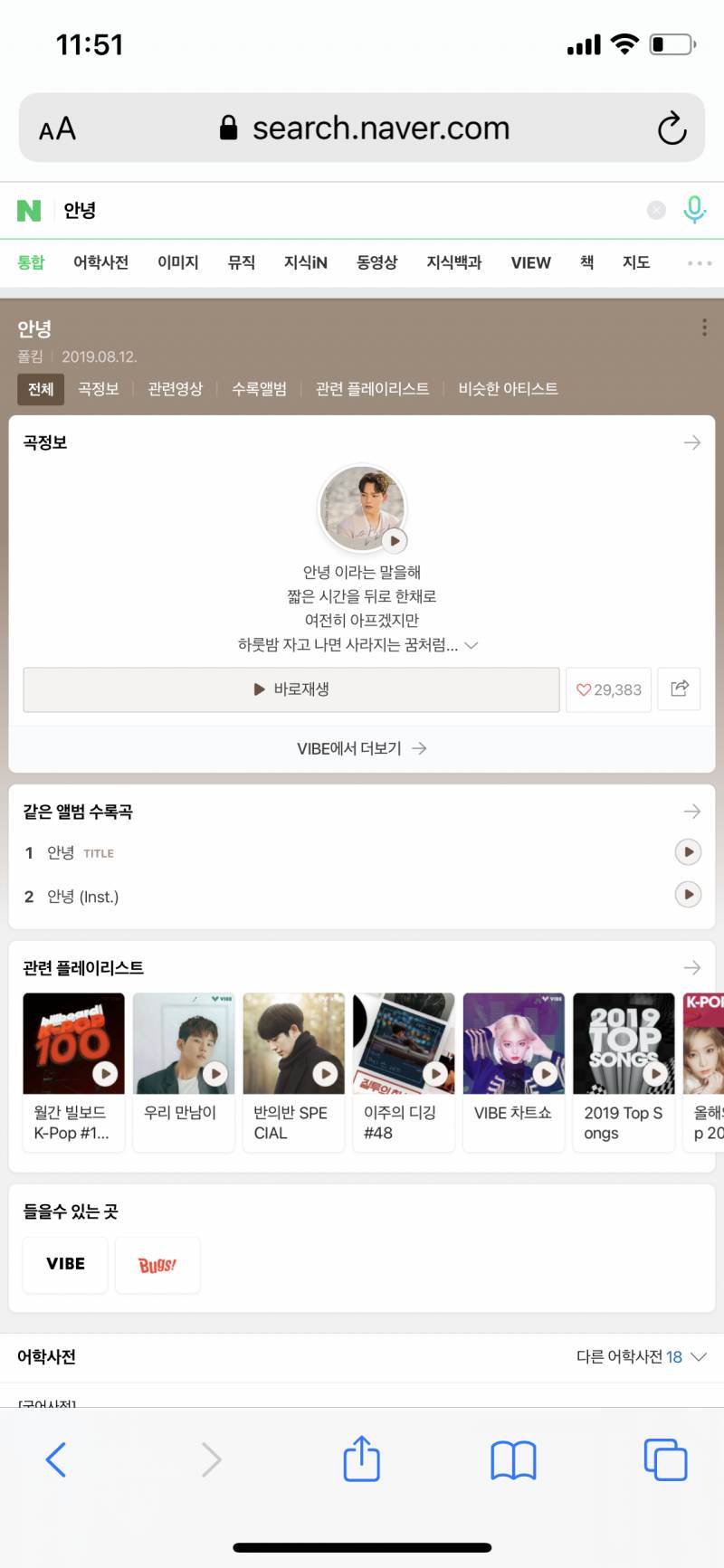Viewport: 724px width, 1568px height.
Task: Tap the voice search microphone icon
Action: point(693,209)
